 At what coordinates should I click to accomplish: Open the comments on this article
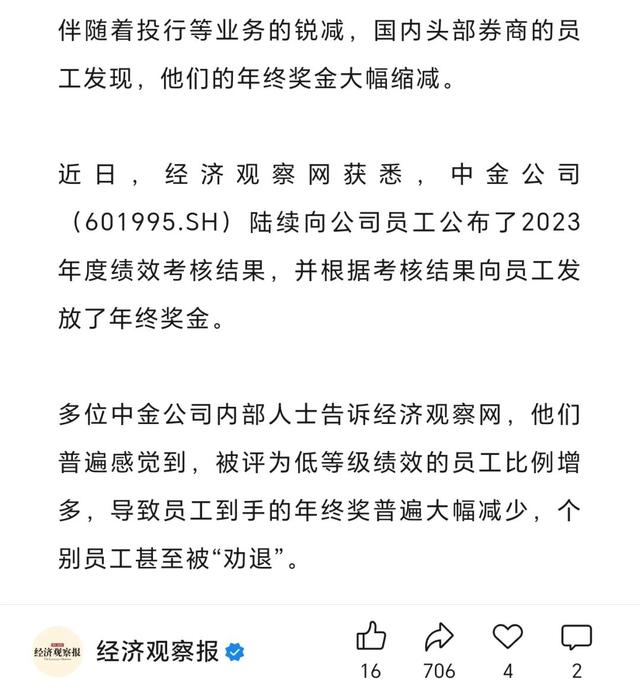click(x=576, y=637)
